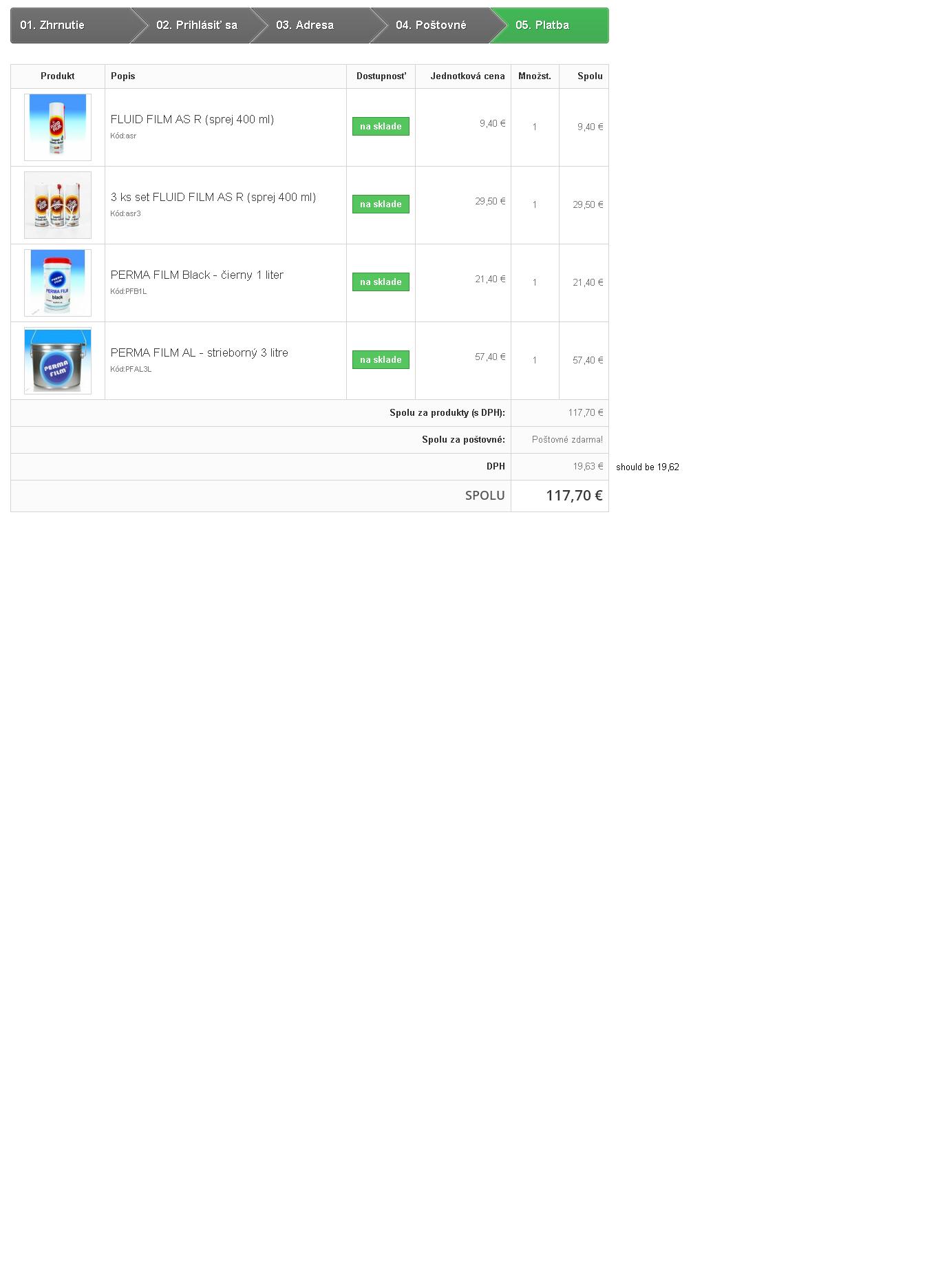Tap the 3 ks set product image

pyautogui.click(x=58, y=205)
